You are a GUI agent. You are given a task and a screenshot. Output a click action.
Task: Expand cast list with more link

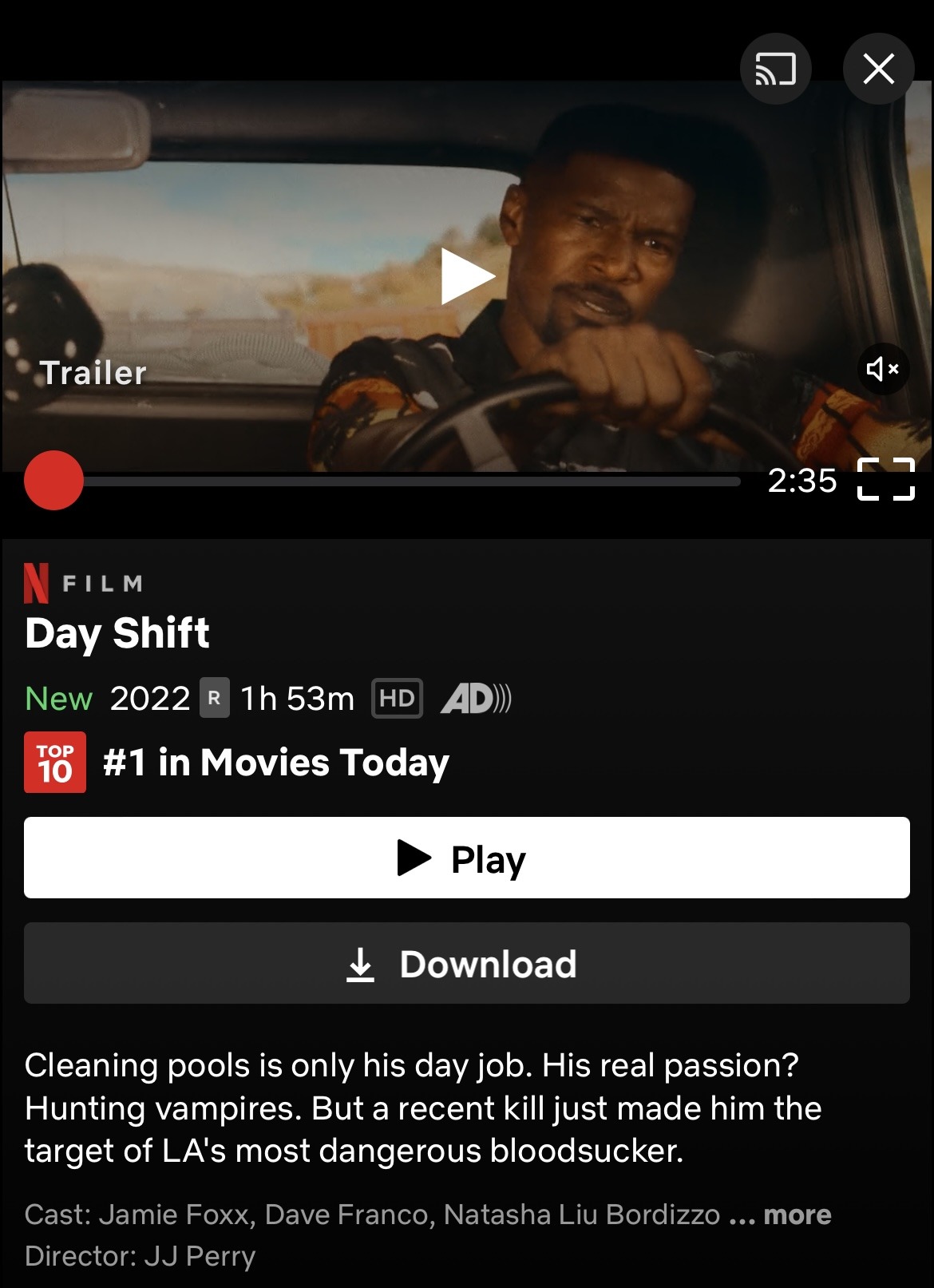(796, 1215)
